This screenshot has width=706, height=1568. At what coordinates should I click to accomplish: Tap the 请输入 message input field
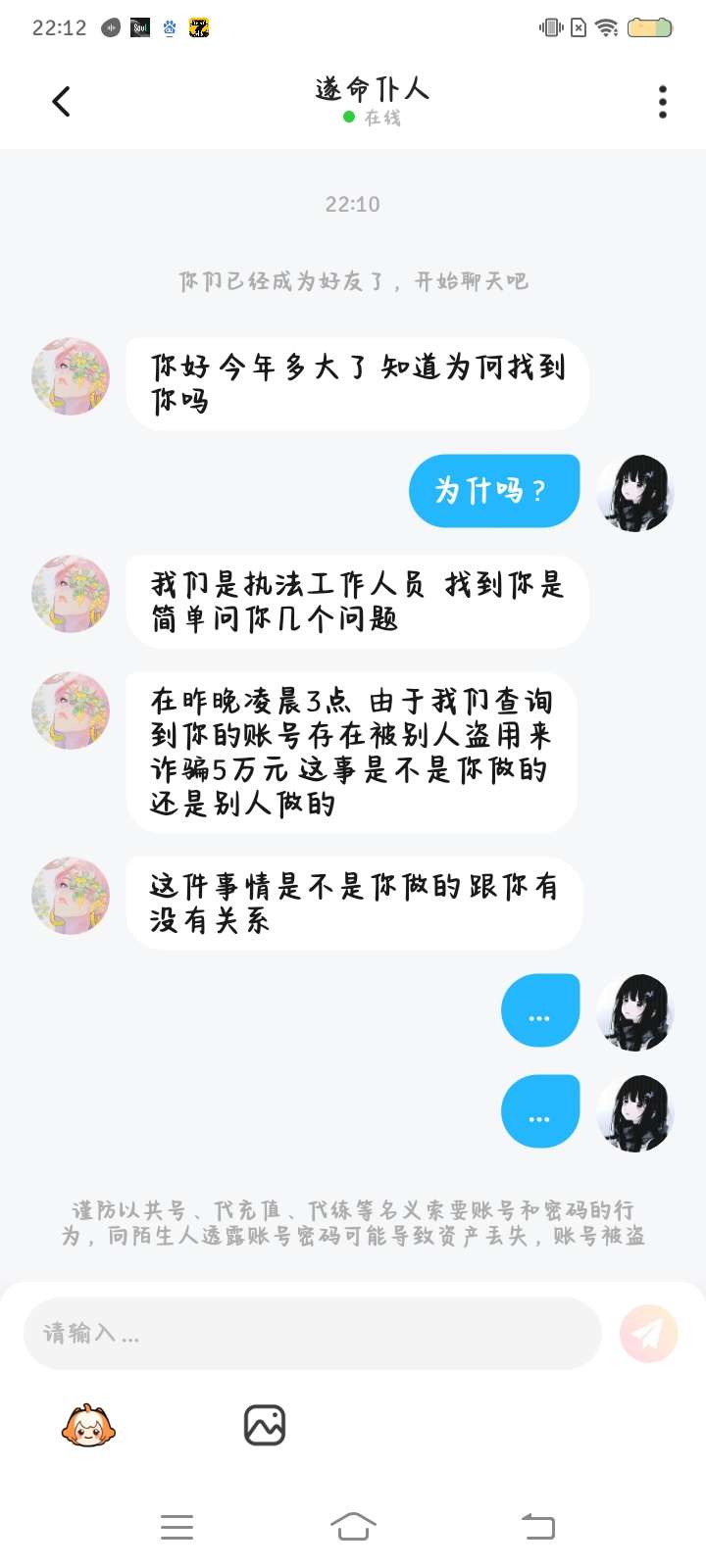(x=312, y=1334)
